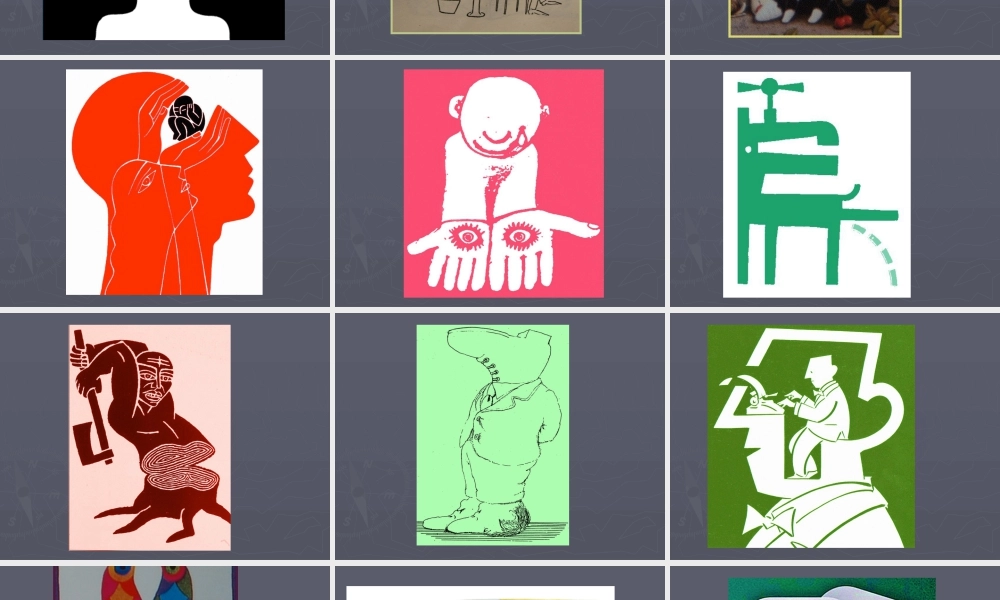The height and width of the screenshot is (600, 1000).
Task: Open the pink smiling figure with eye hands
Action: pyautogui.click(x=503, y=183)
